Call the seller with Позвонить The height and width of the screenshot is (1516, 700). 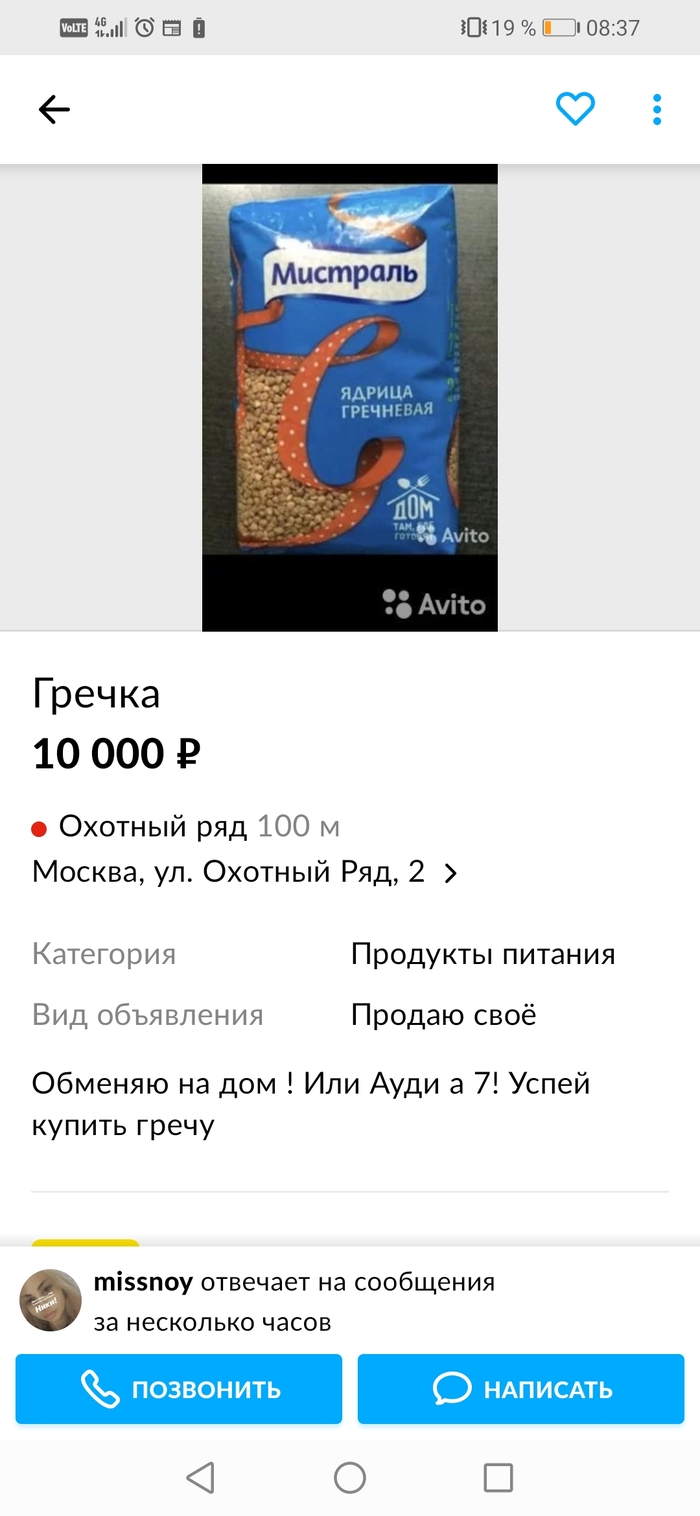pos(179,1389)
